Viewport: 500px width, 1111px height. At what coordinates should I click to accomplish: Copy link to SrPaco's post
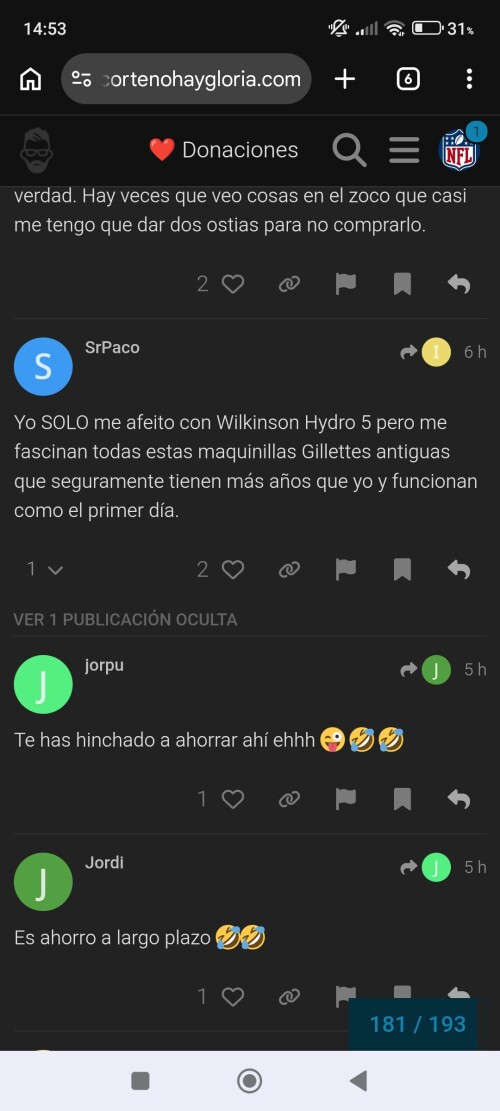[x=289, y=570]
